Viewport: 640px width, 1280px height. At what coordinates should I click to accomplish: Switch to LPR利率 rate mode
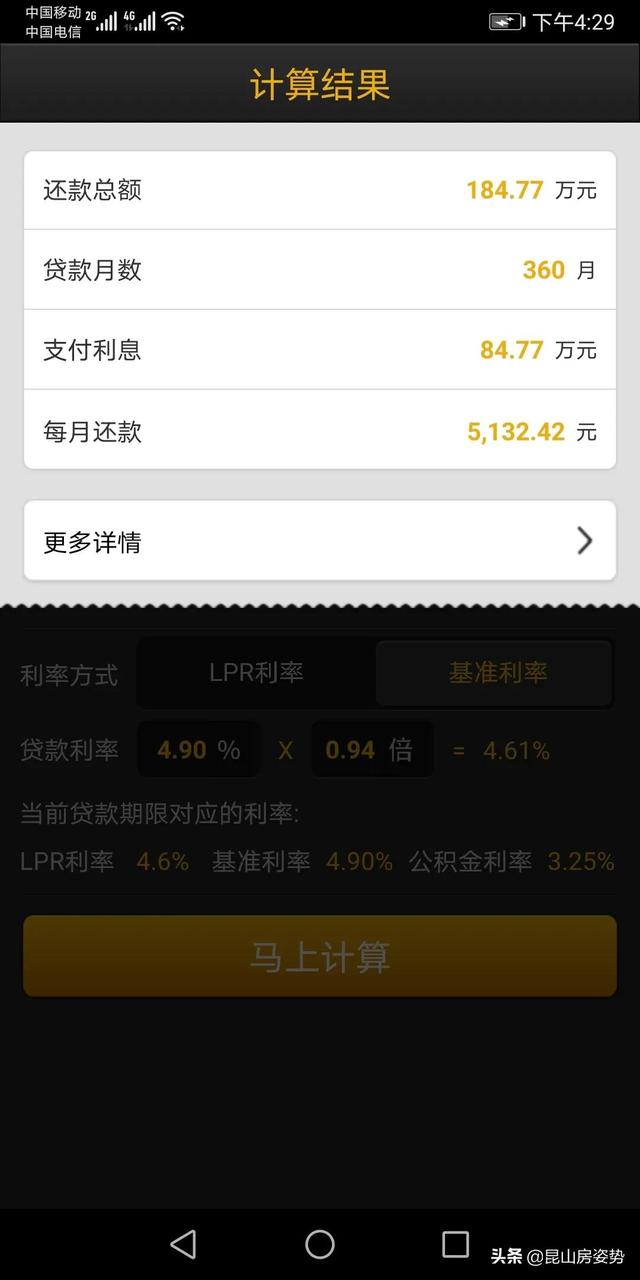(256, 673)
